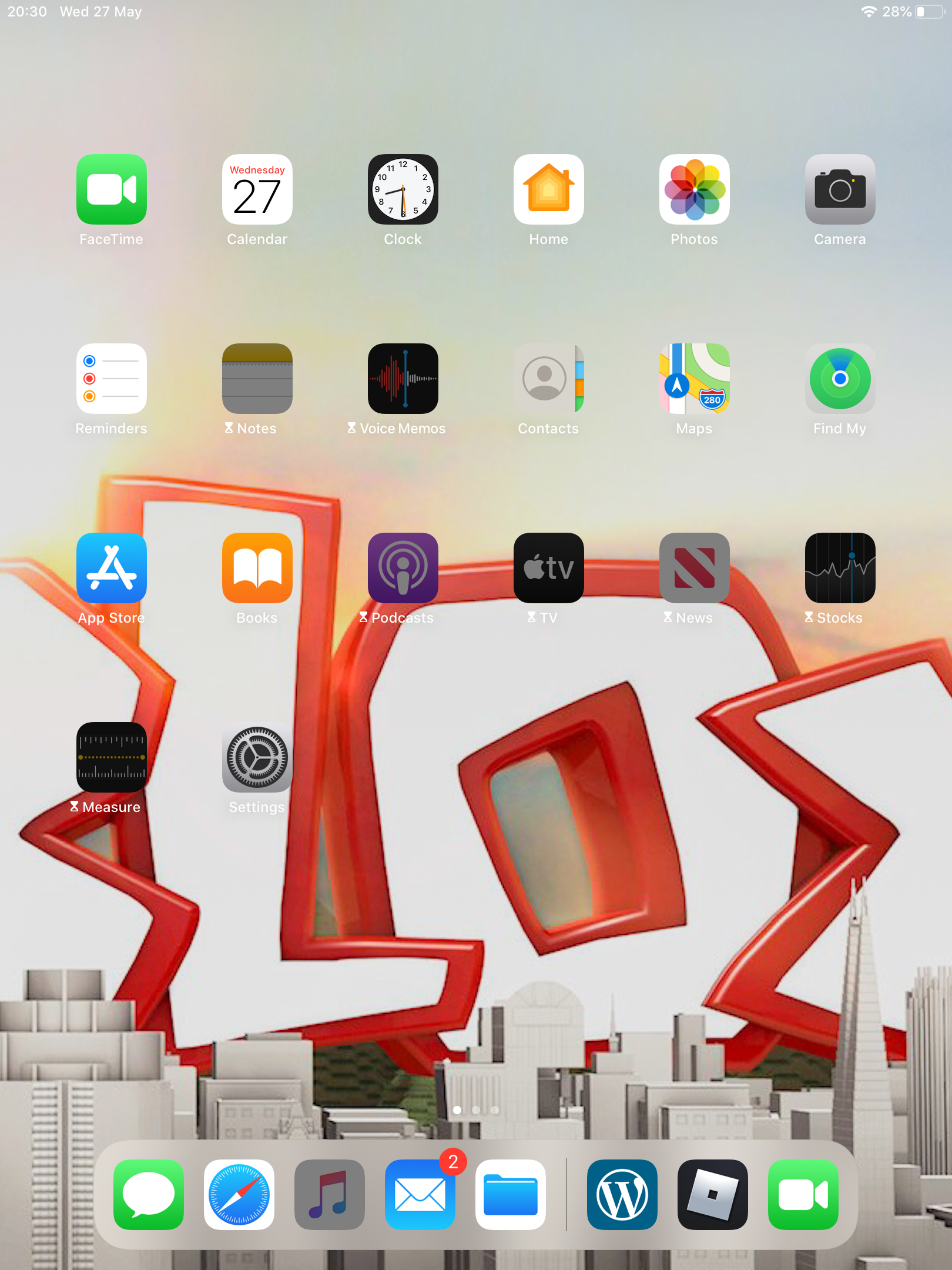Screen dimensions: 952x1270
Task: Open the Books app
Action: (x=257, y=568)
